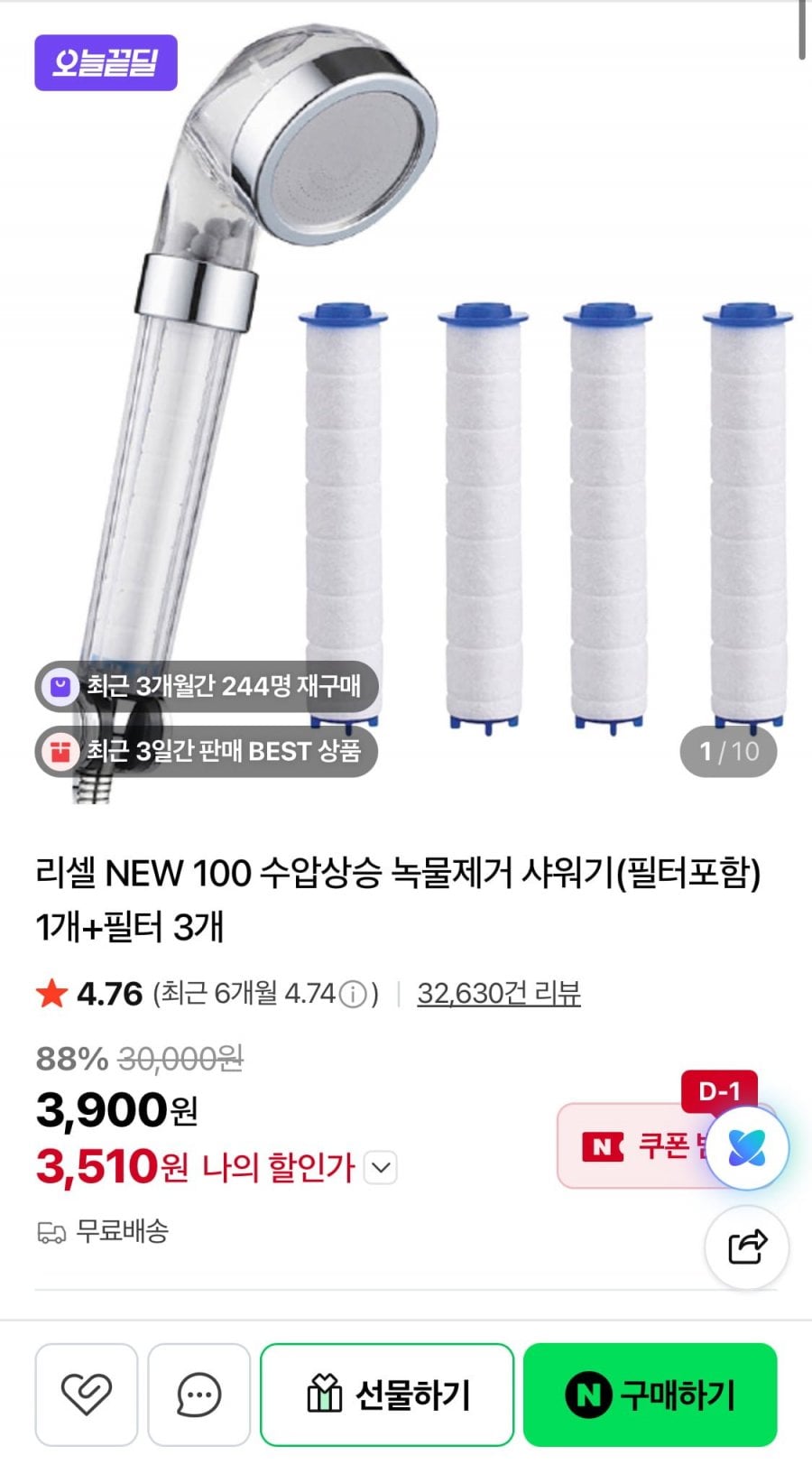Open the floating blue assistant button
This screenshot has height=1483, width=812.
pos(747,1147)
